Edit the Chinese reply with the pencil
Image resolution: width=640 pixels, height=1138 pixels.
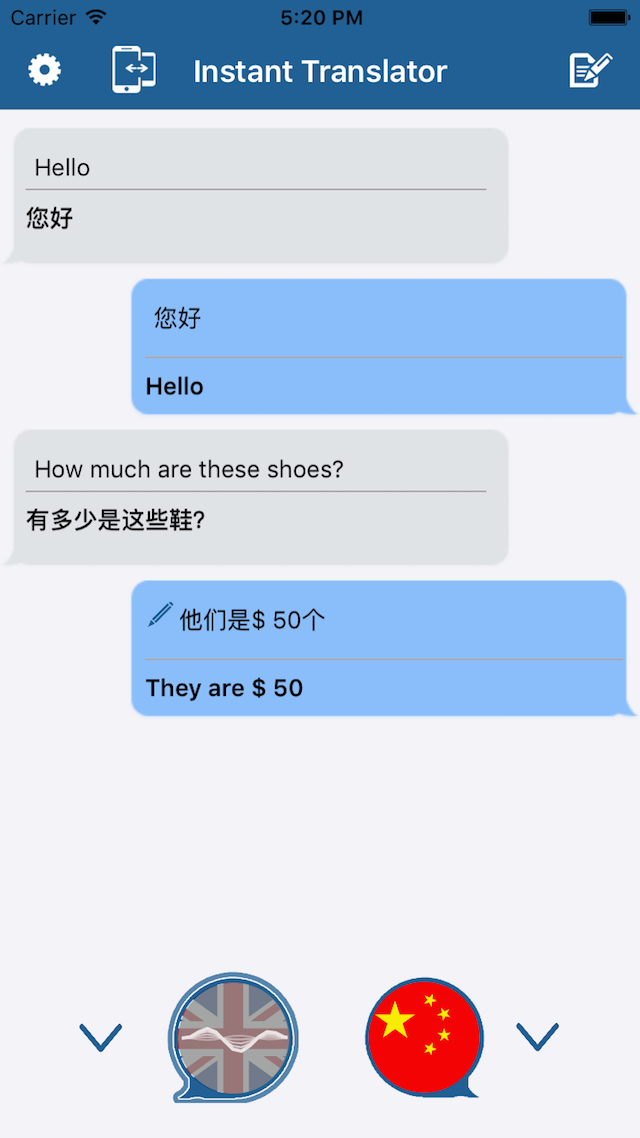coord(160,615)
